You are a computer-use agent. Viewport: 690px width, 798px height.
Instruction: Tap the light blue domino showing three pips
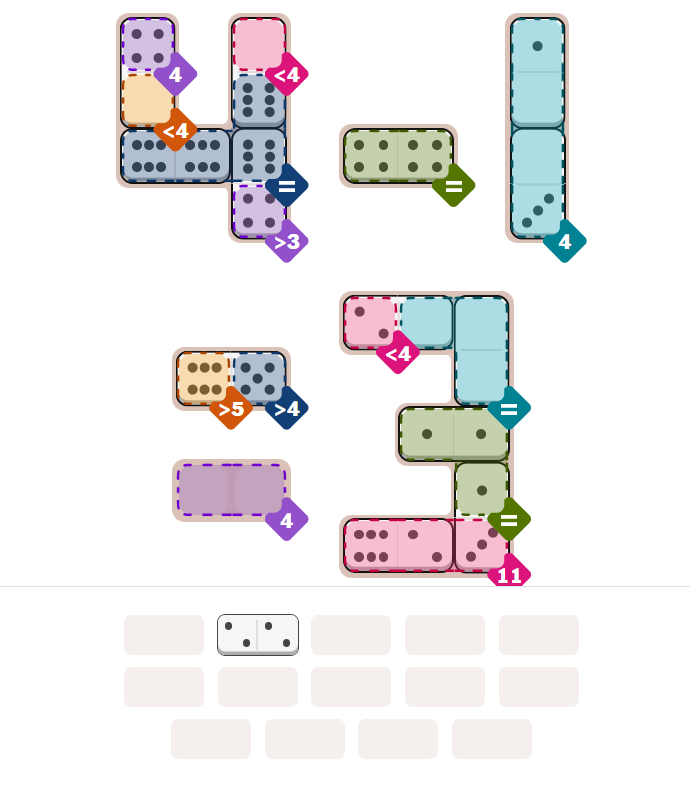click(x=538, y=183)
